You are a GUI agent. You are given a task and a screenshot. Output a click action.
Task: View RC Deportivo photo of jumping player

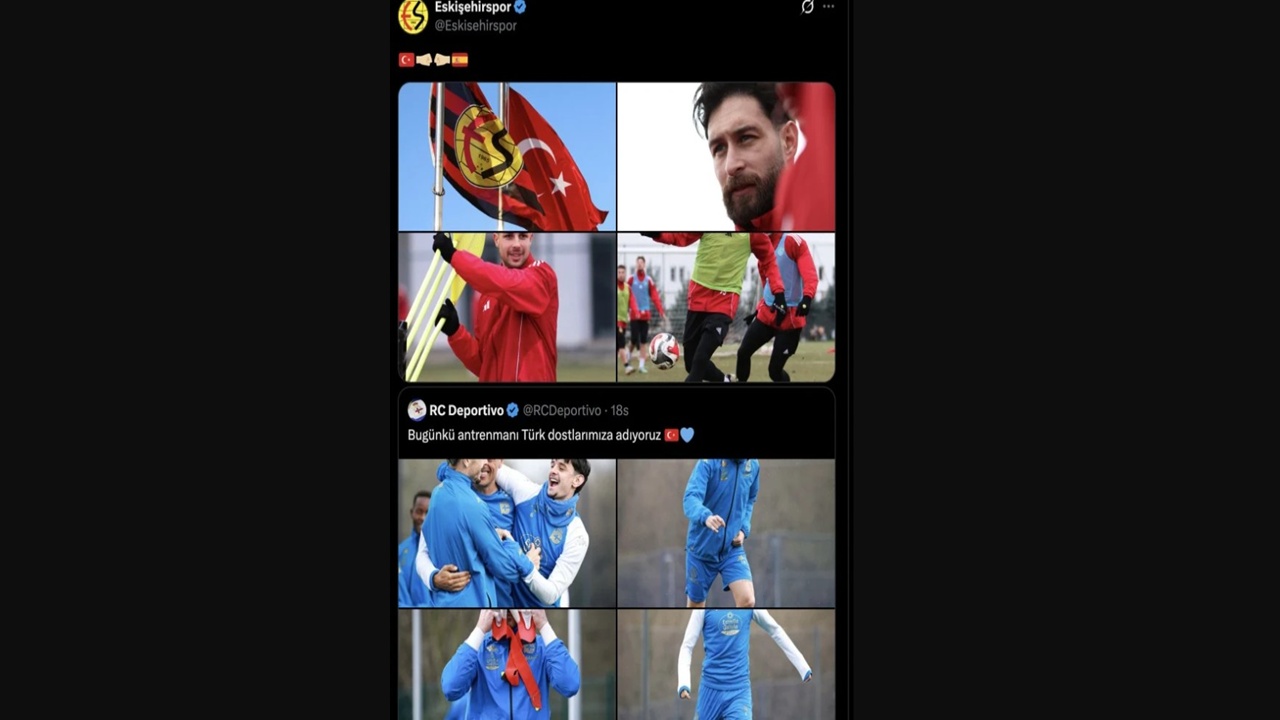pyautogui.click(x=726, y=533)
